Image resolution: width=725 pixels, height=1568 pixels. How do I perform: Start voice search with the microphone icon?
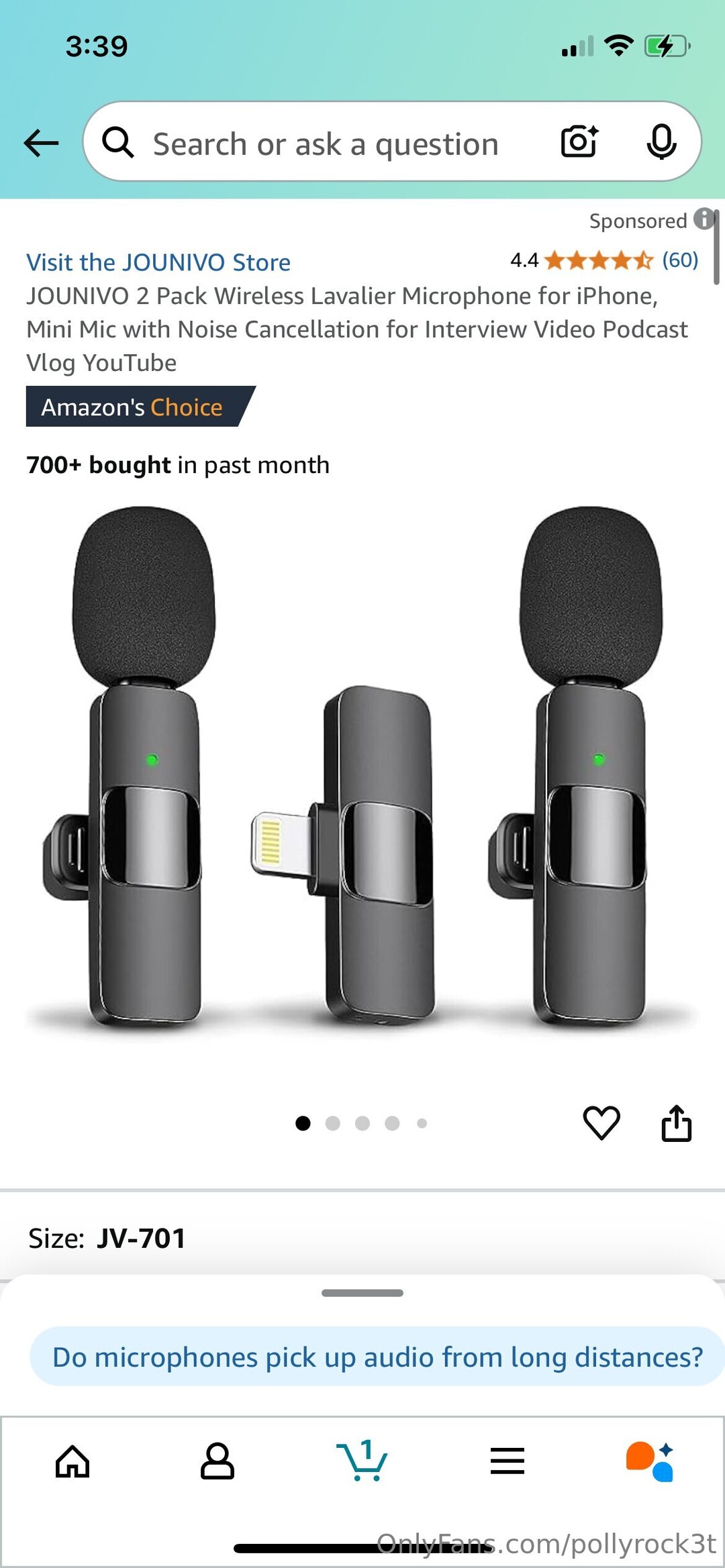[x=661, y=142]
